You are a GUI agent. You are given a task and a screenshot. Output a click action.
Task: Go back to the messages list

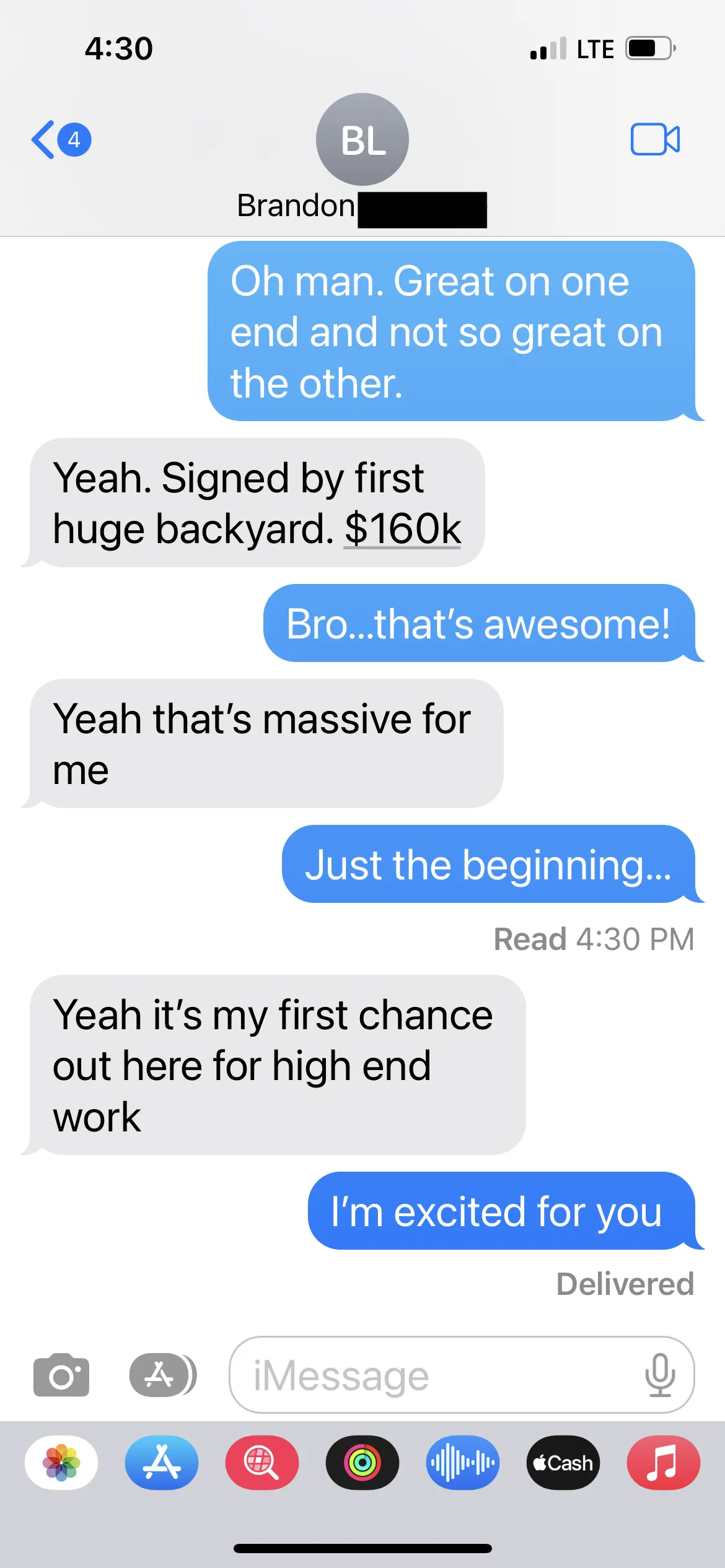pos(61,139)
